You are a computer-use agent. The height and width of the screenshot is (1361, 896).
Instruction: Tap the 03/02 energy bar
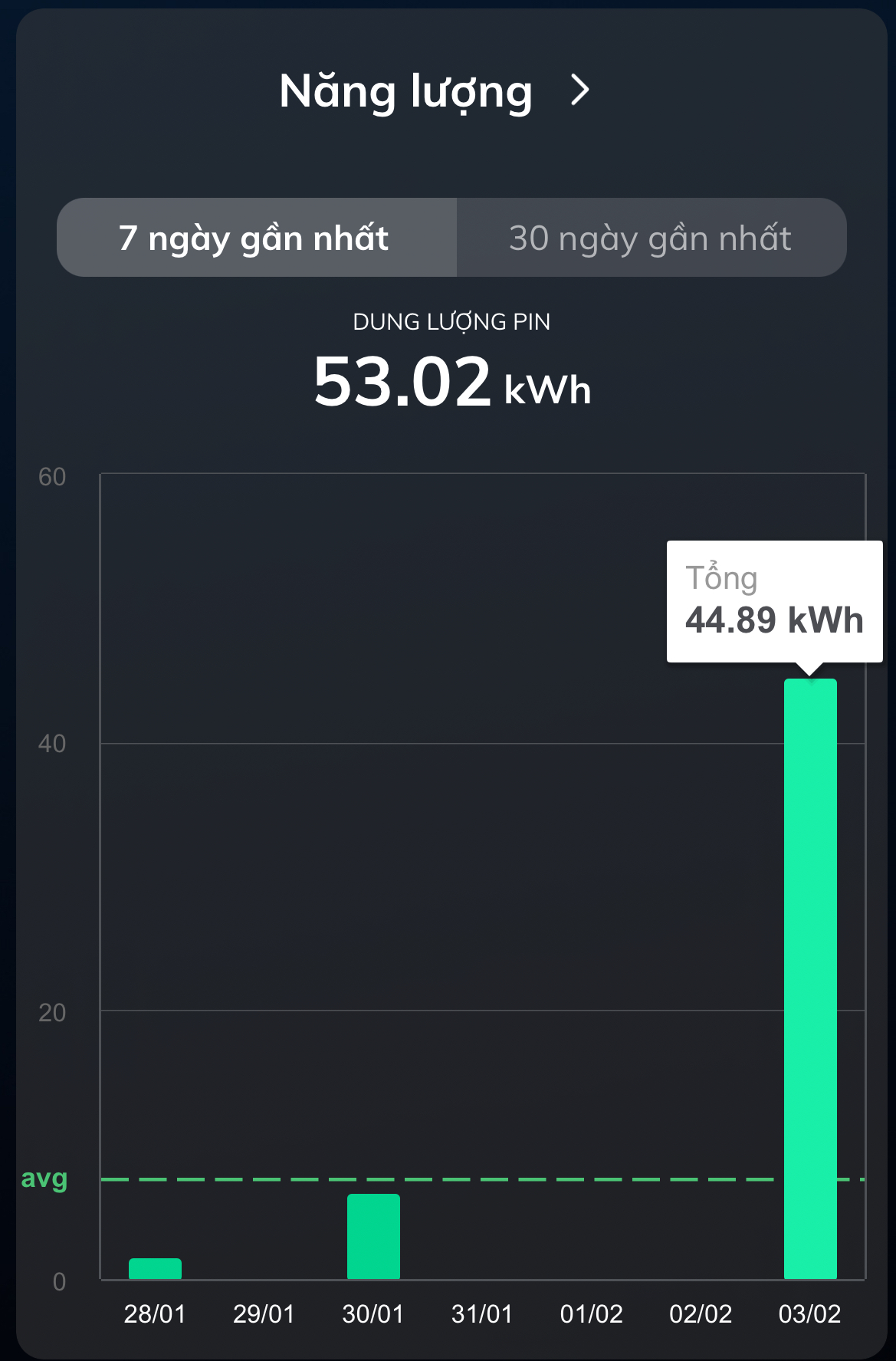click(810, 978)
